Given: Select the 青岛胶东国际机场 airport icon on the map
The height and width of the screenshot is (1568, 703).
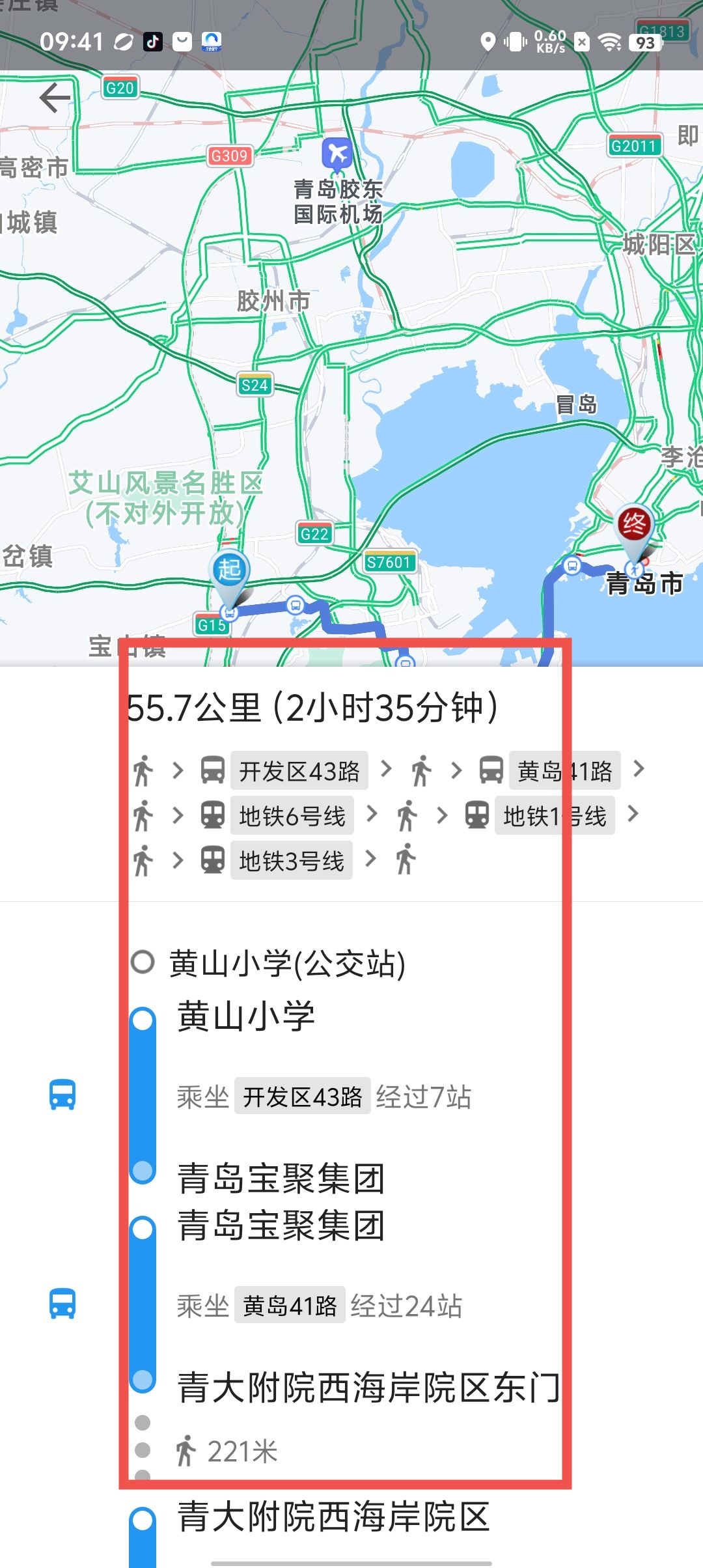Looking at the screenshot, I should point(337,154).
